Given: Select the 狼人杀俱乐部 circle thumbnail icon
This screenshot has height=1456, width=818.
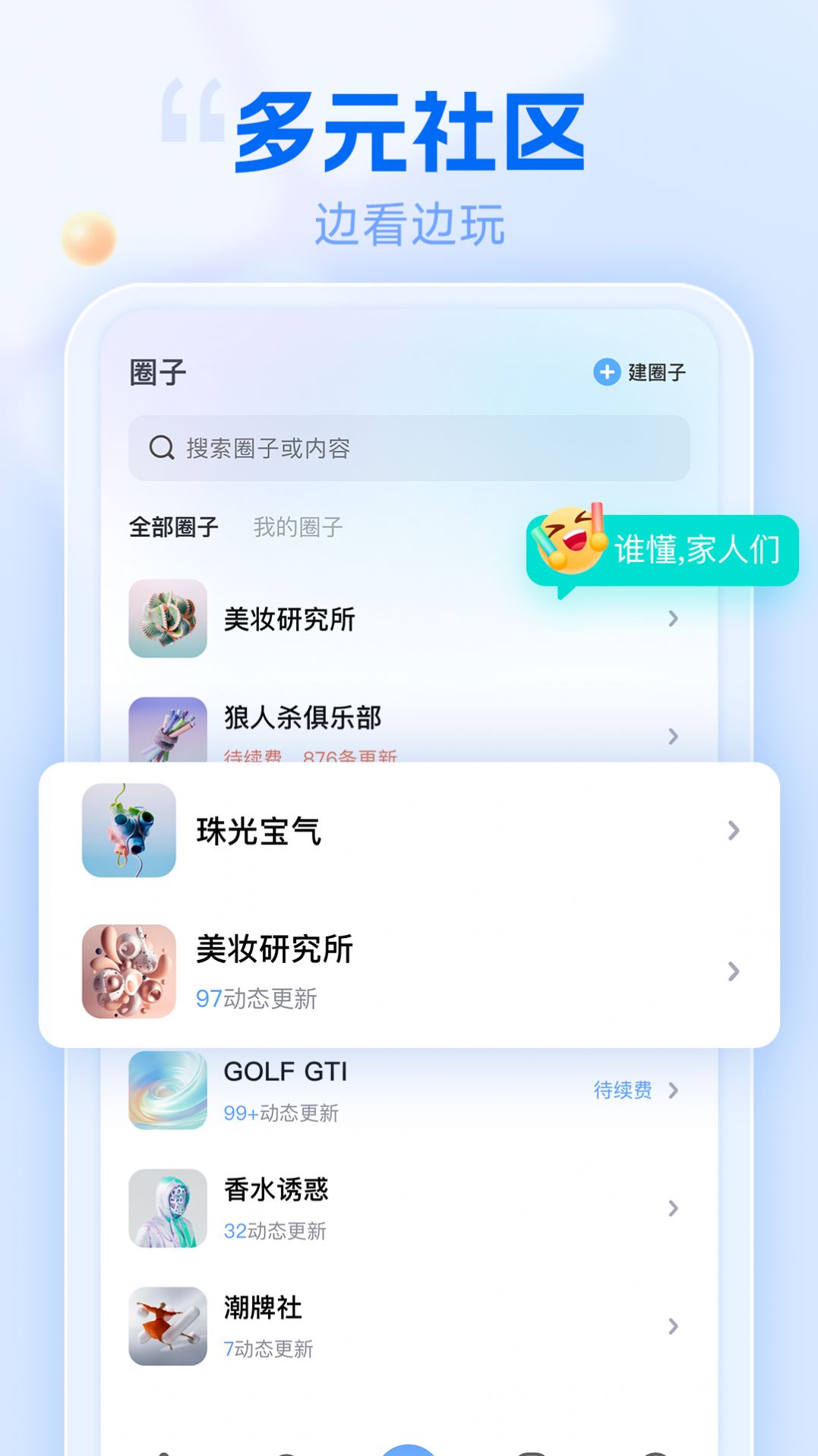Looking at the screenshot, I should [x=168, y=733].
